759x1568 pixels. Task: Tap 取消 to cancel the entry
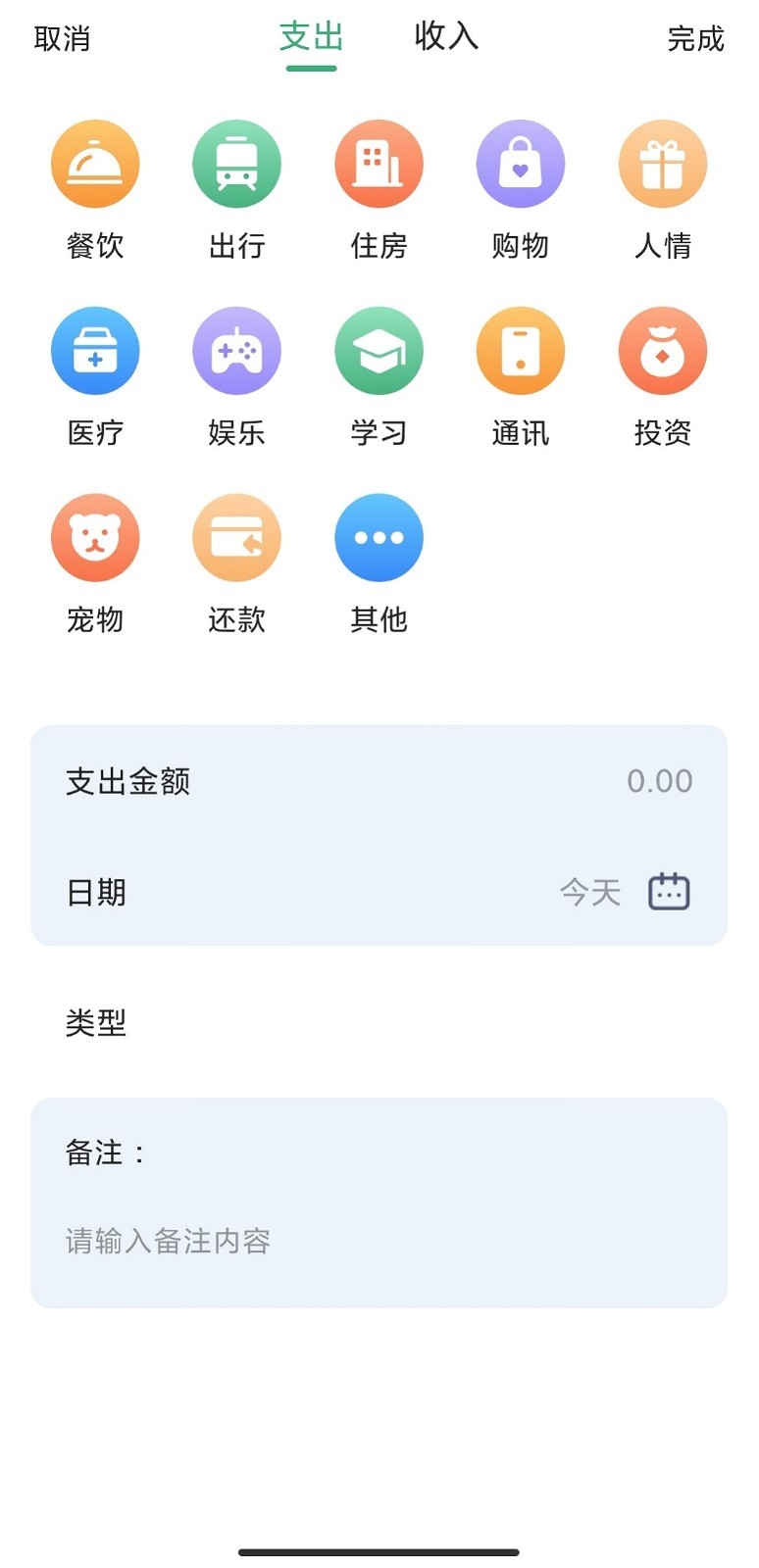click(62, 39)
